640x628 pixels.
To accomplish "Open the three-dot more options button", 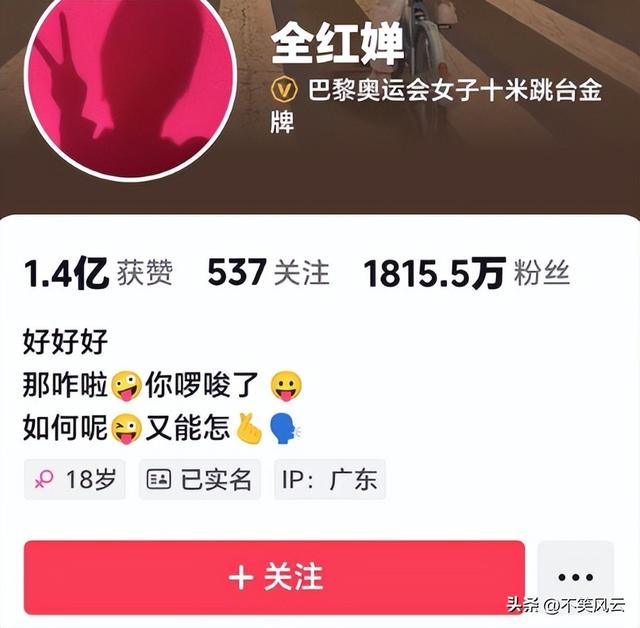I will click(576, 578).
